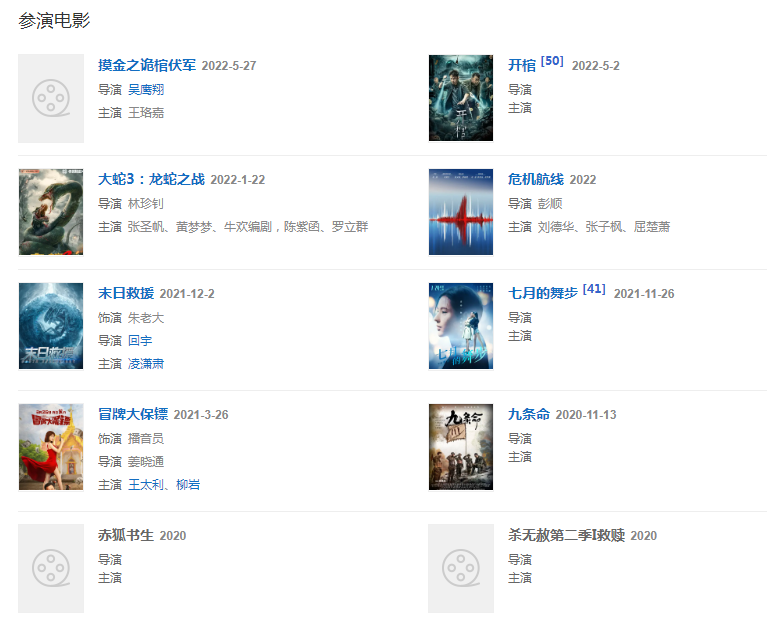Open 七月的舞步 title link
The width and height of the screenshot is (767, 618).
point(543,294)
